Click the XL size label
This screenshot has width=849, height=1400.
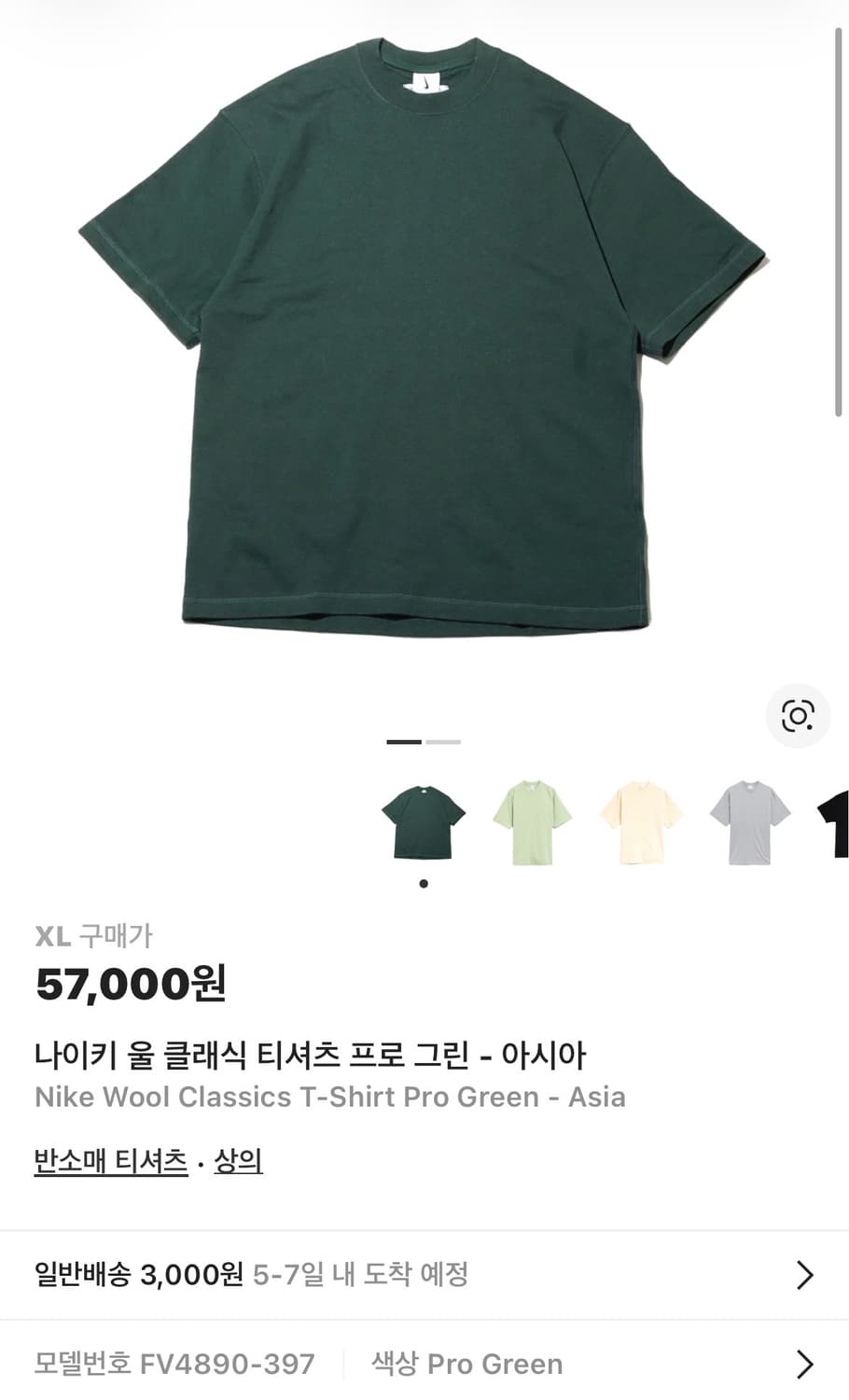pos(53,938)
